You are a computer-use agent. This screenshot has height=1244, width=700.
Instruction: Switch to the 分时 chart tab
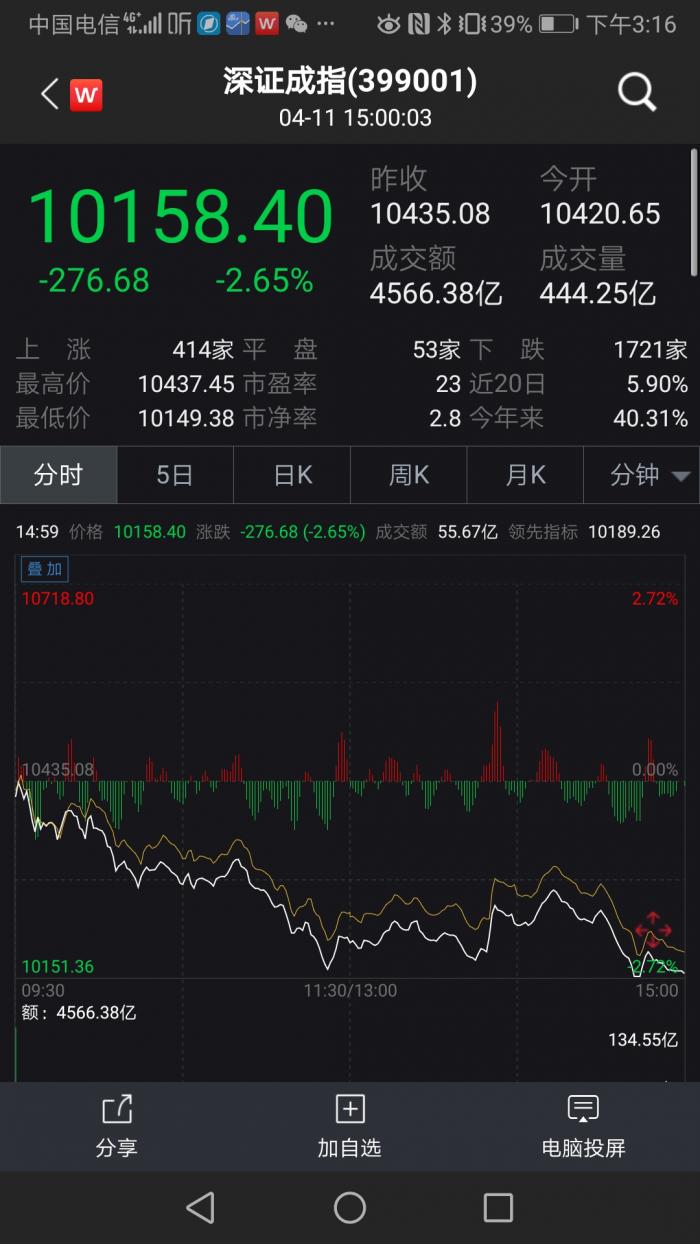(58, 475)
